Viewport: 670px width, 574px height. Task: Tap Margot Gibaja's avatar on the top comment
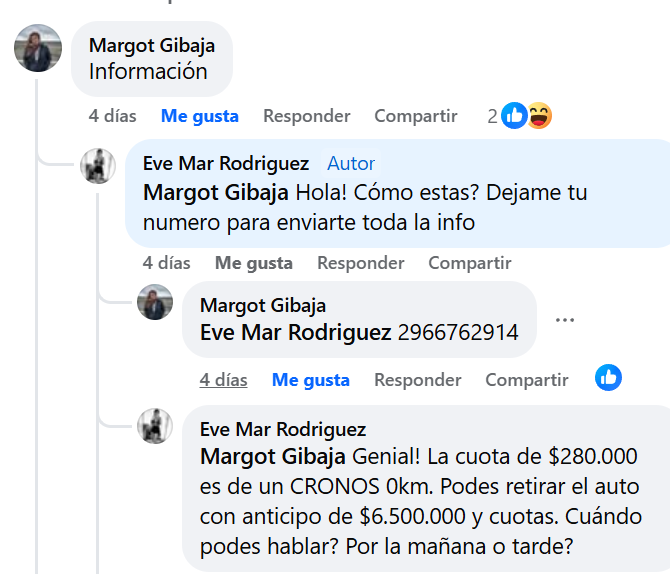tap(38, 48)
